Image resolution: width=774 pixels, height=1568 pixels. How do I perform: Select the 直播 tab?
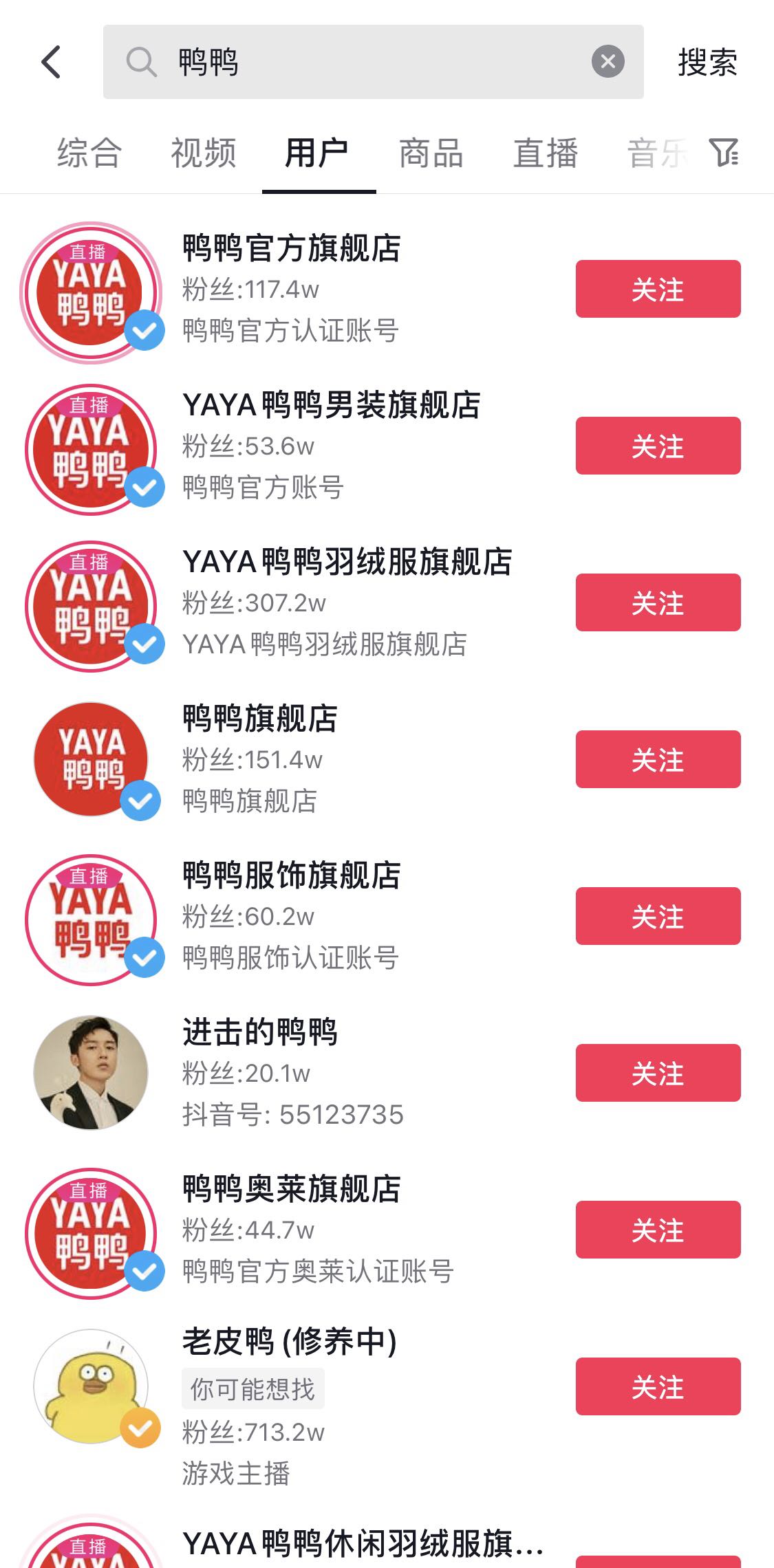click(x=546, y=153)
